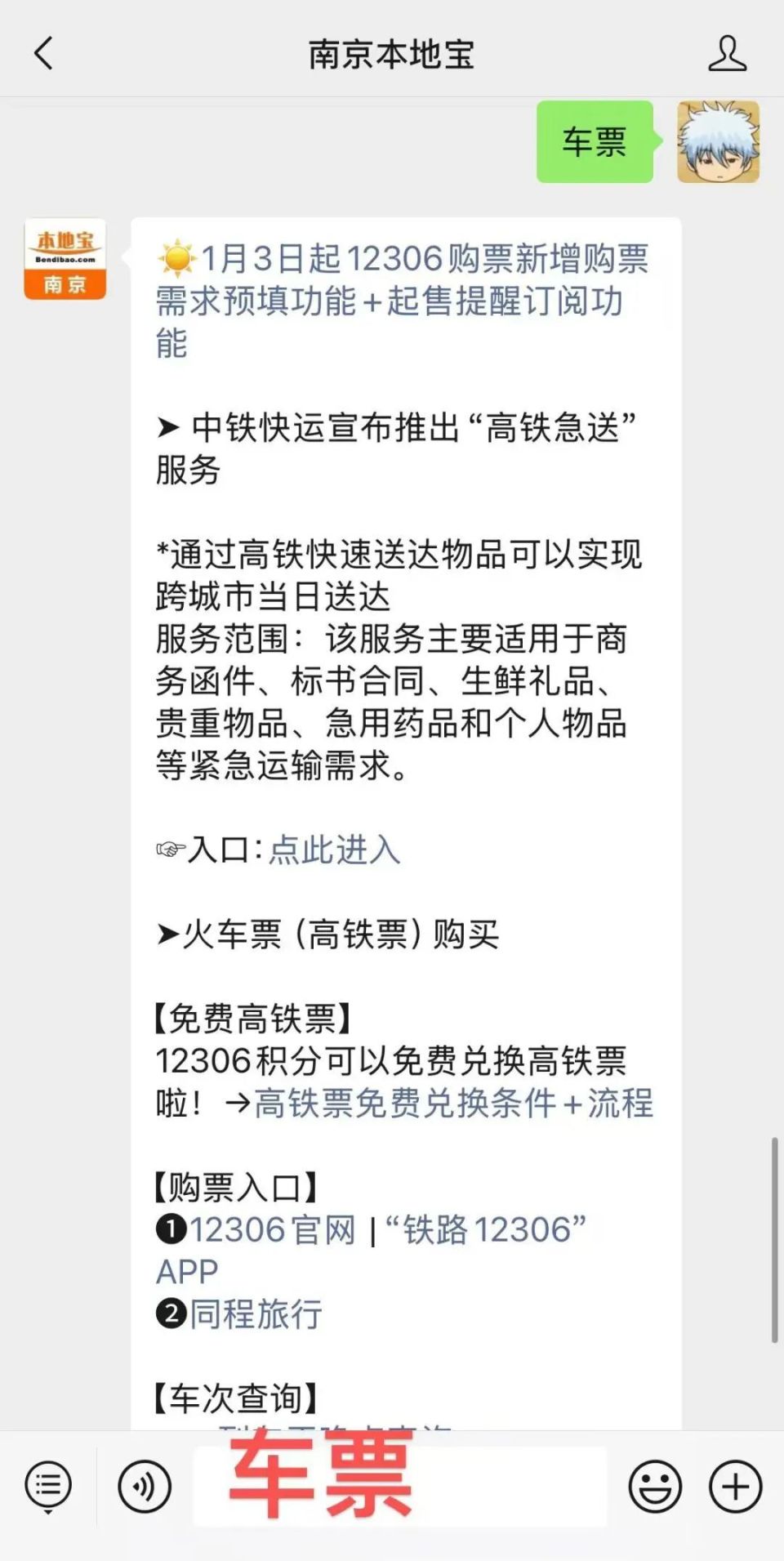Open the 同程旅行 link
This screenshot has width=784, height=1561.
coord(254,1314)
